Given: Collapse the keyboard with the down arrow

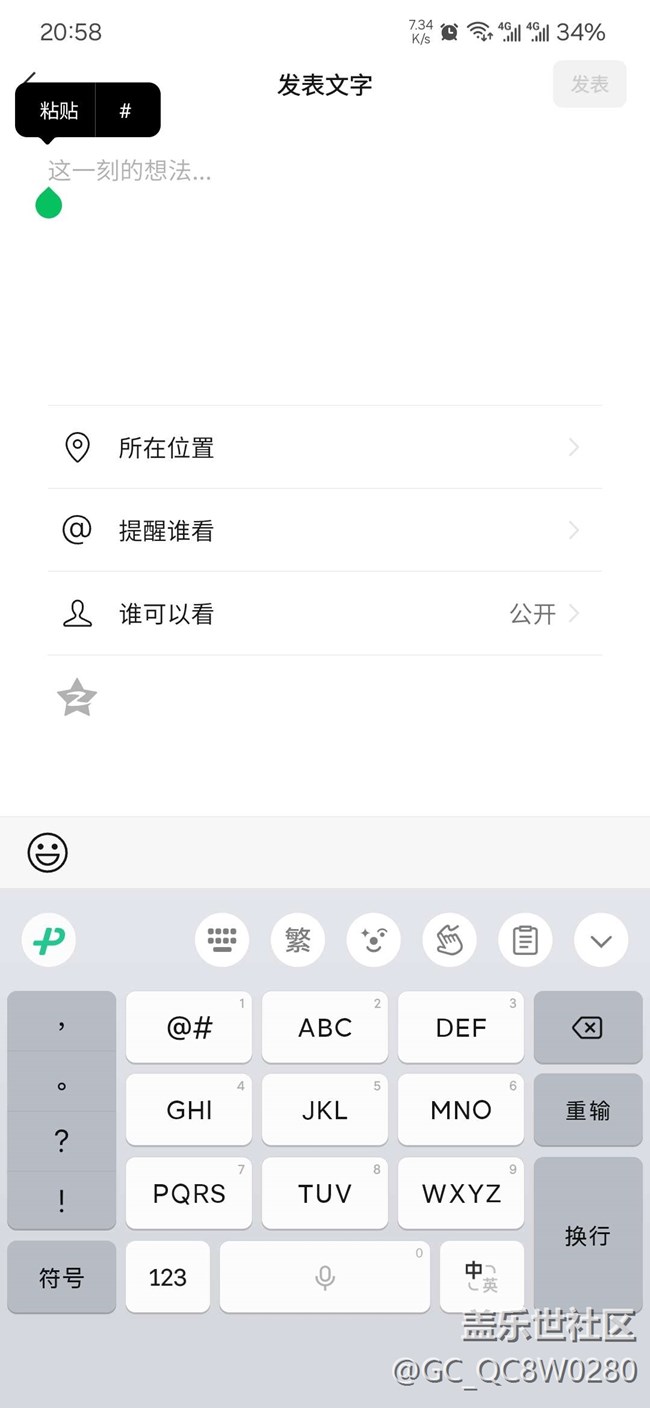Looking at the screenshot, I should point(601,940).
